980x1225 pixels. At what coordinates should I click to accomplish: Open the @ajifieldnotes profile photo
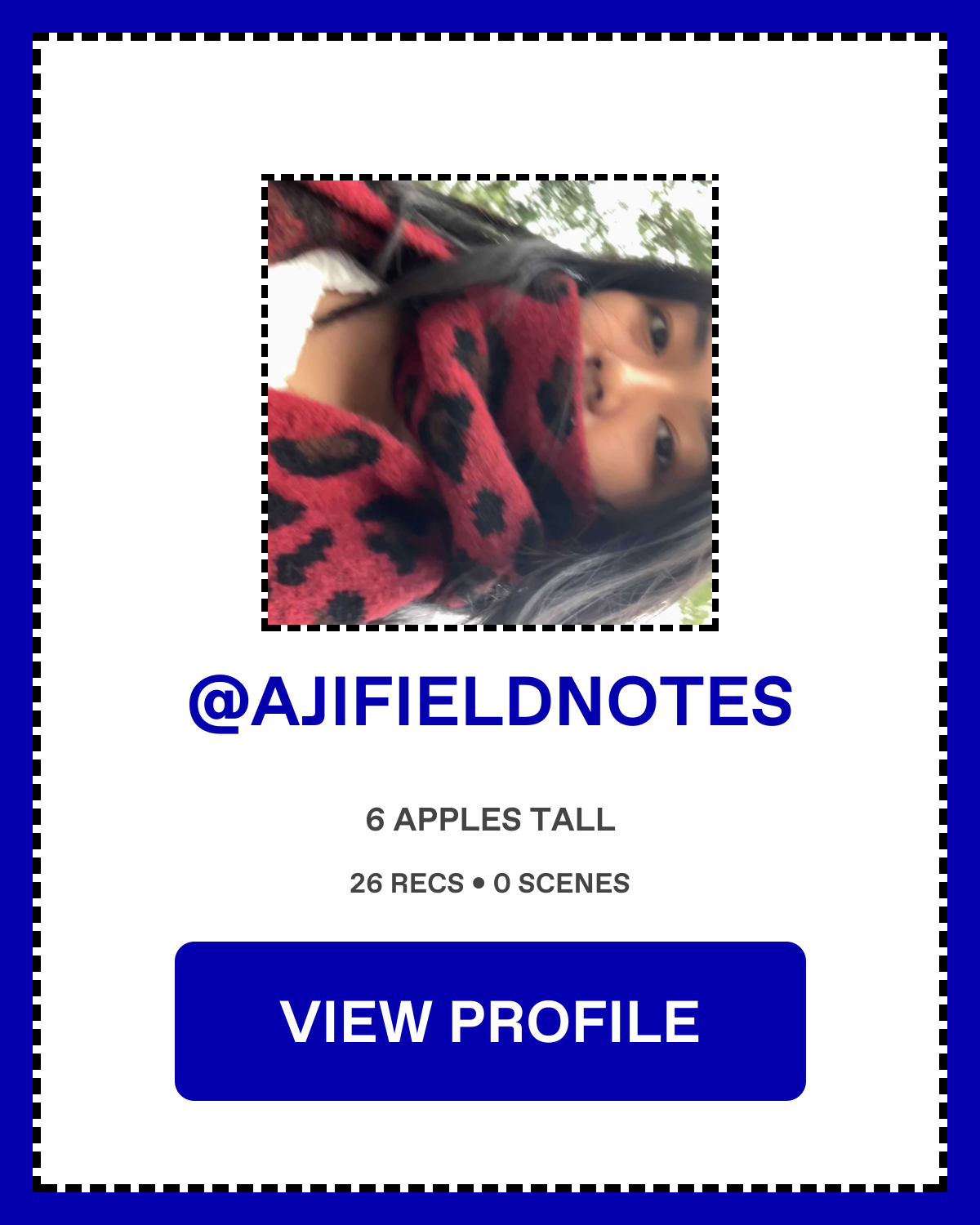point(490,403)
